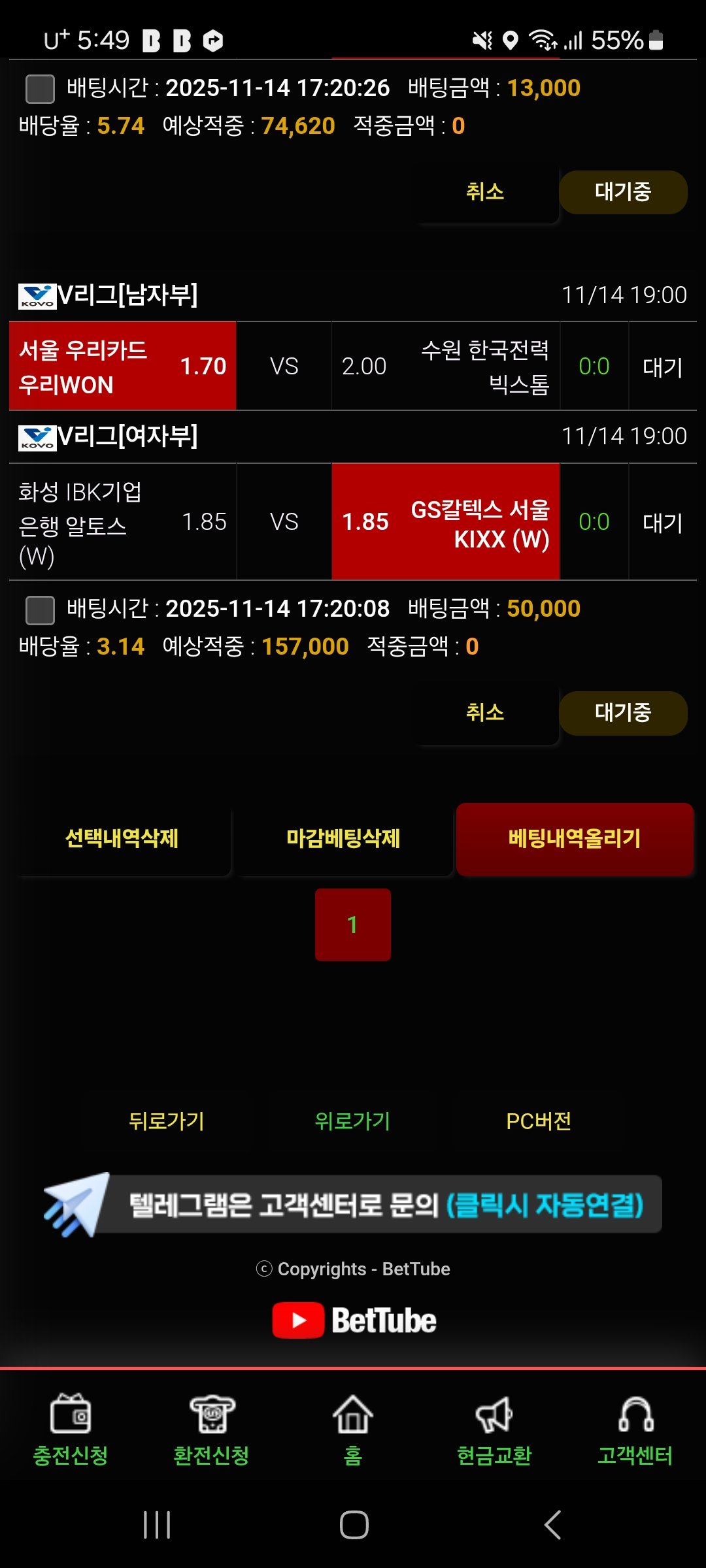Select page number 1
The image size is (706, 1568).
point(353,924)
